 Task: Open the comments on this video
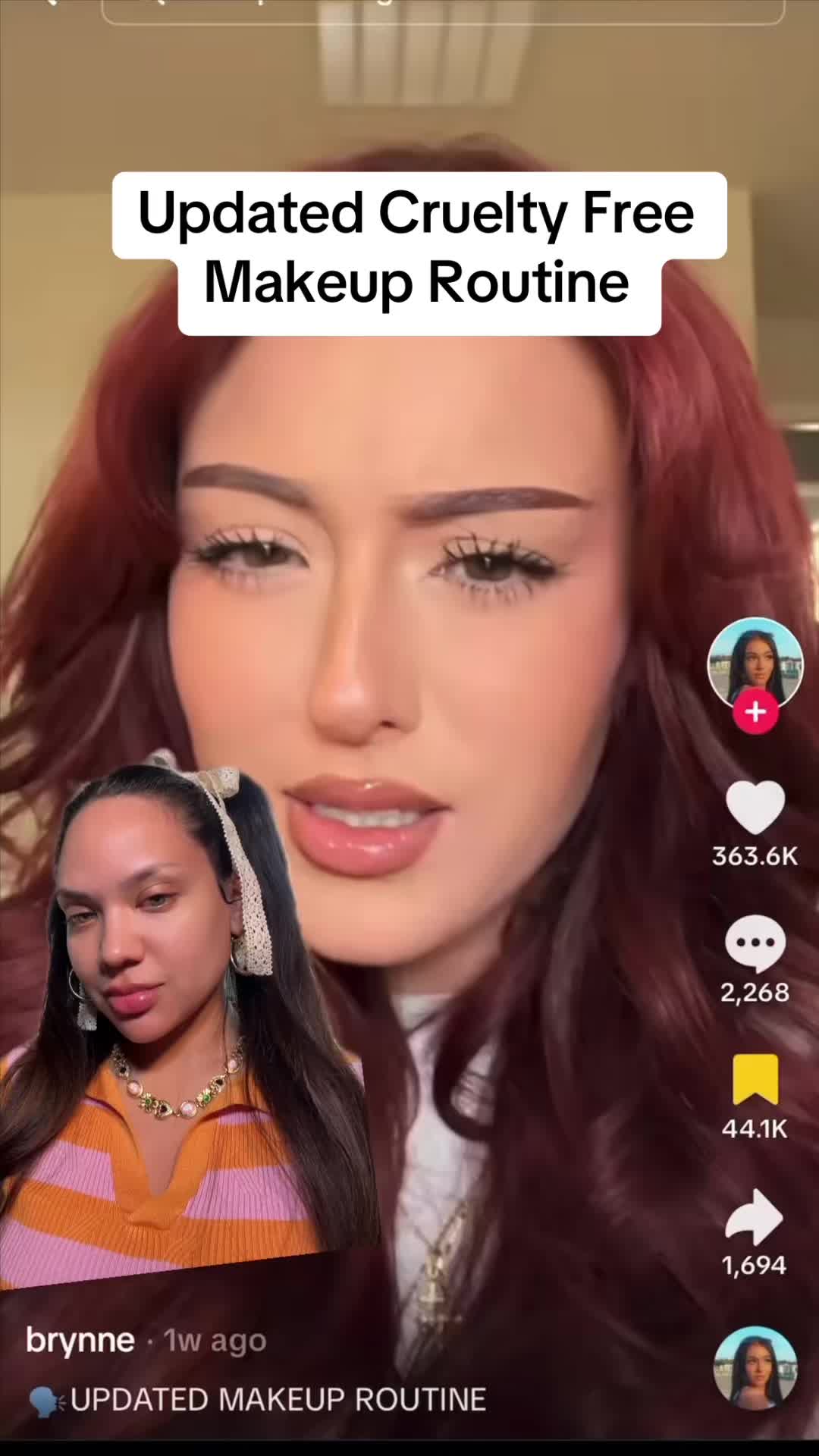(x=755, y=944)
